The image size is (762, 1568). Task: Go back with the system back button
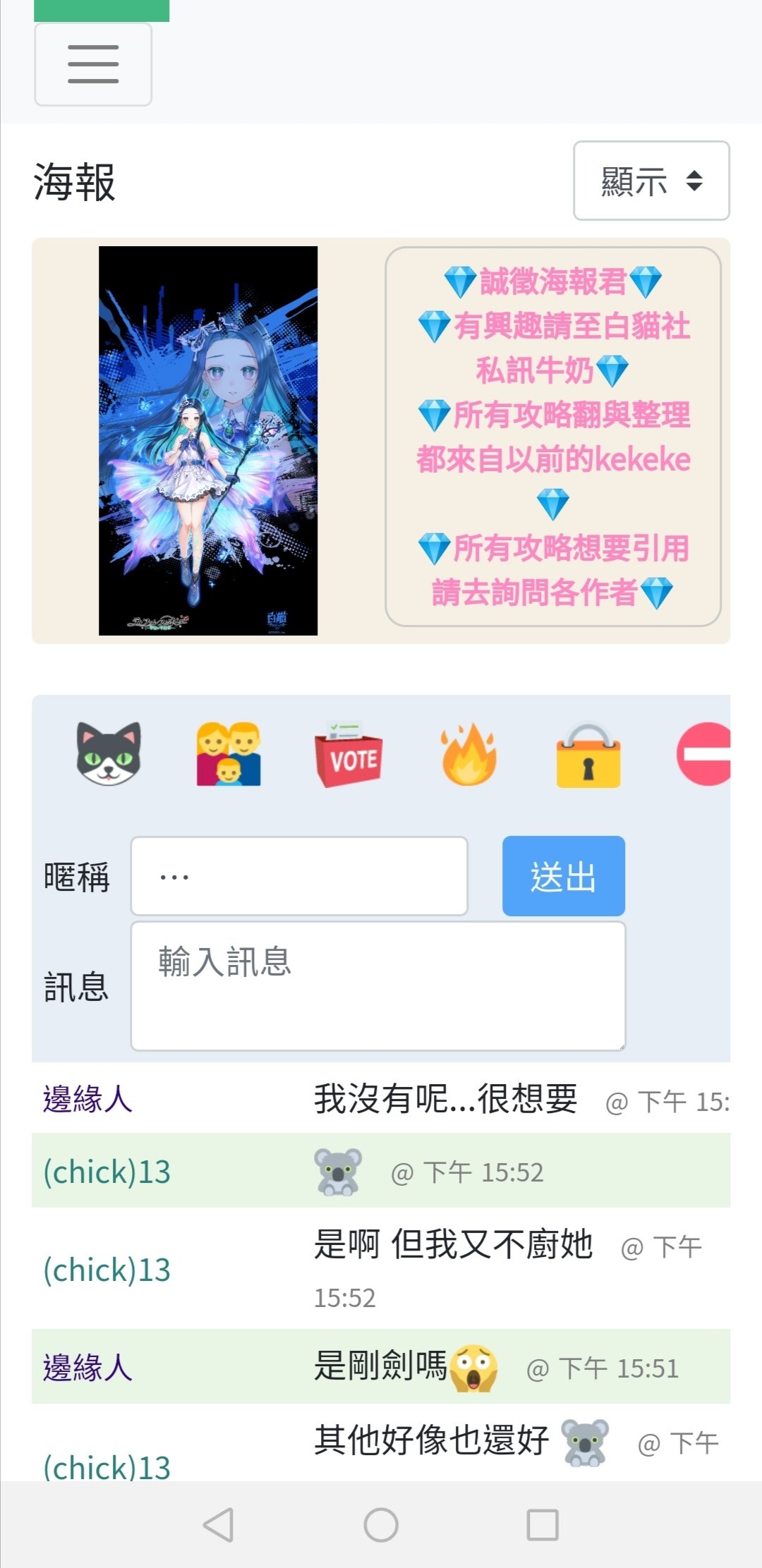click(218, 1525)
